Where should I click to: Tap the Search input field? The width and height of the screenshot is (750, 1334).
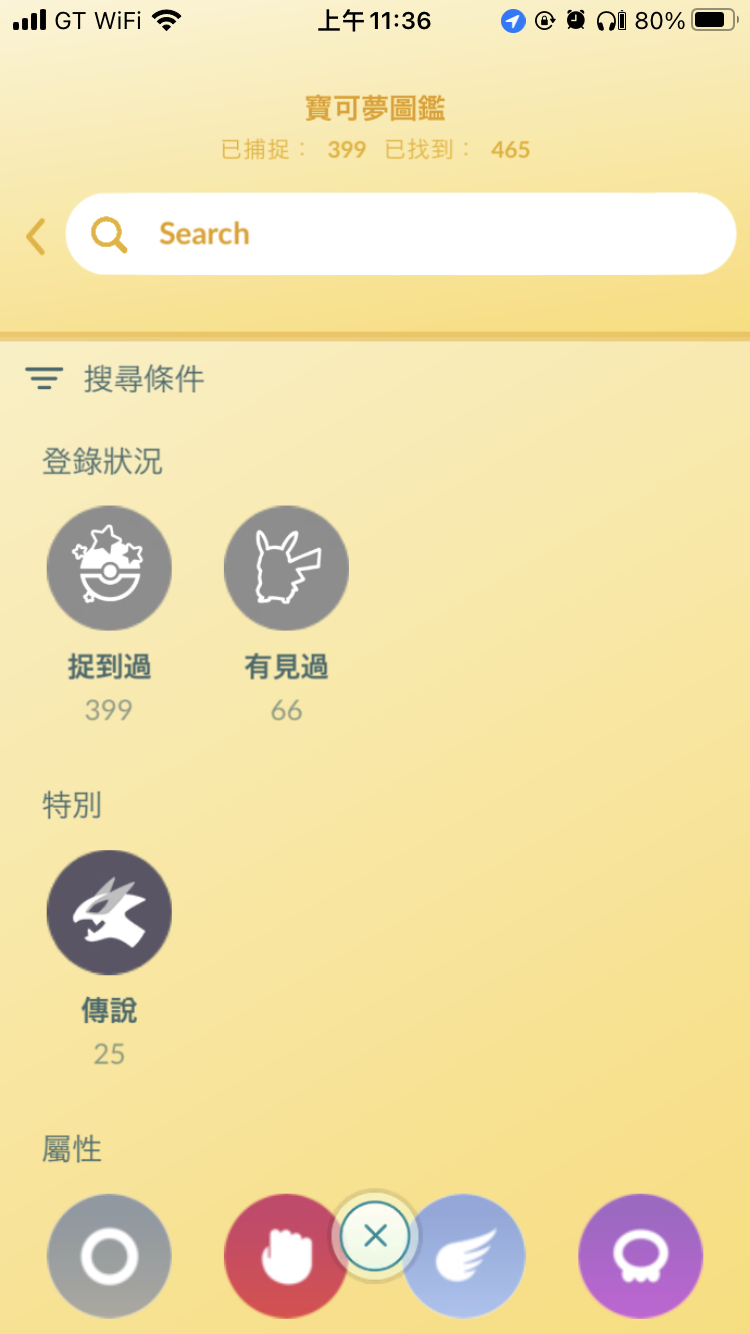pyautogui.click(x=420, y=234)
